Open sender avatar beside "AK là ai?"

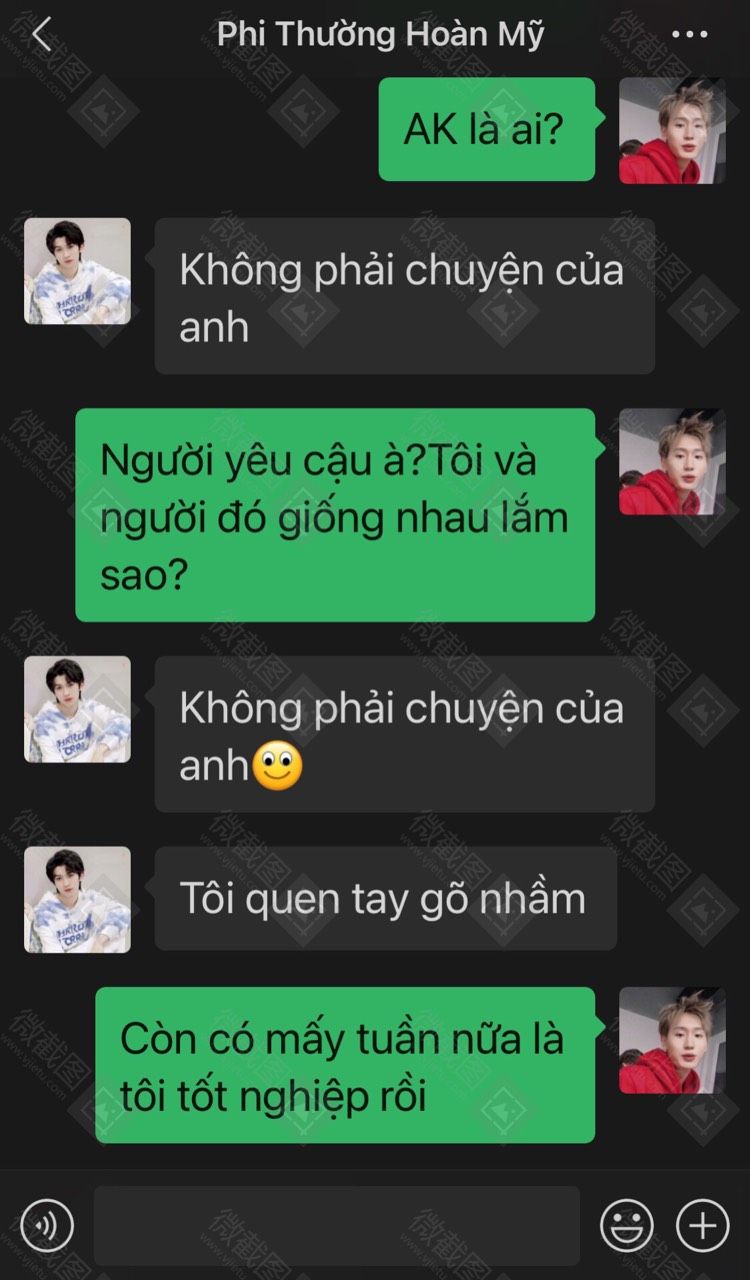pyautogui.click(x=672, y=130)
